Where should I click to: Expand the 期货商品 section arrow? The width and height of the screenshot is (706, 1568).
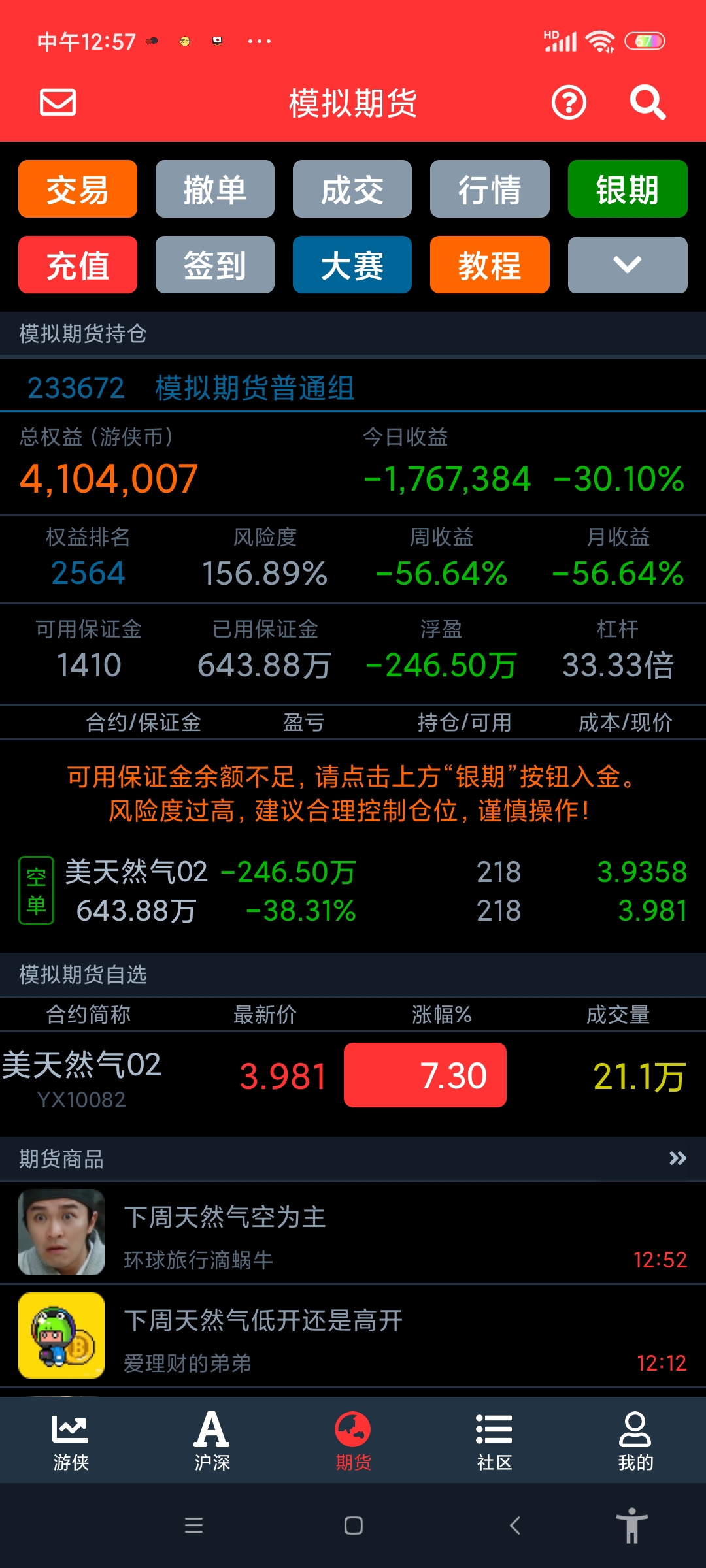coord(677,1158)
